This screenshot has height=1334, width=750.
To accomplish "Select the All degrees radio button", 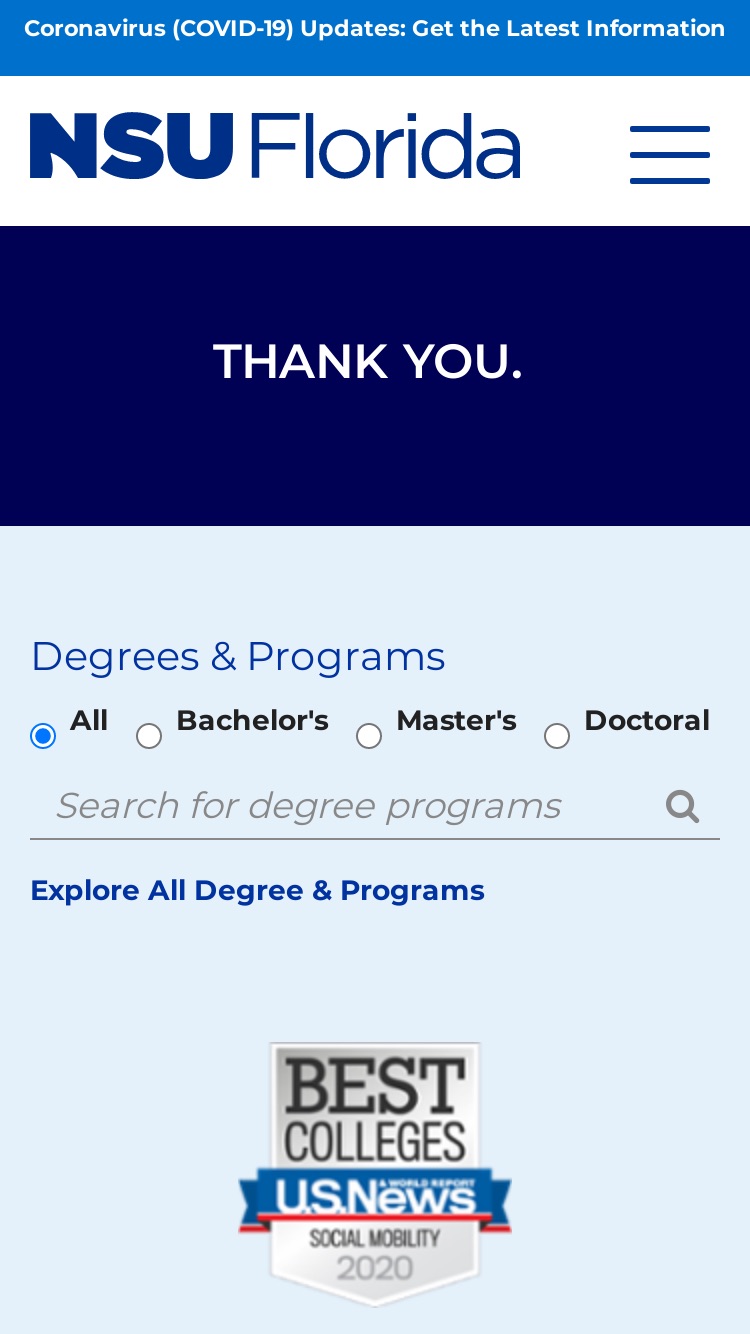I will click(43, 737).
